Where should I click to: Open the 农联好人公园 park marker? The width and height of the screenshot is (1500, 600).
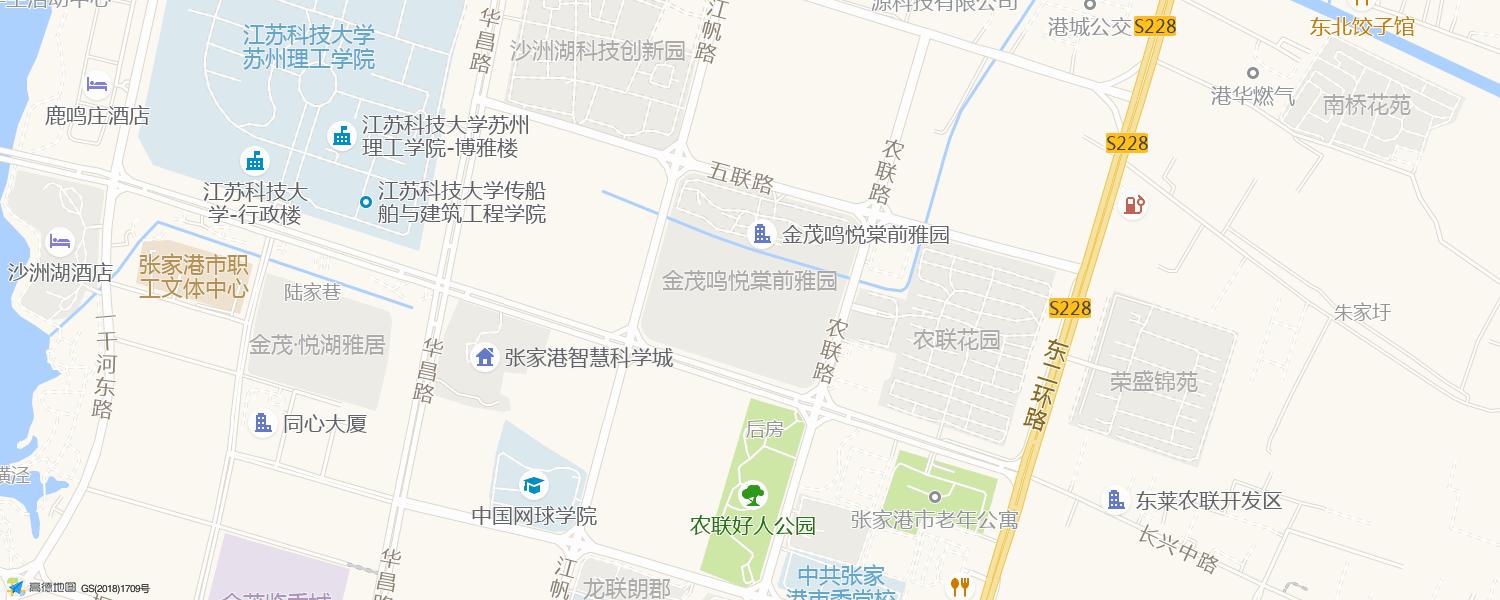tap(752, 494)
